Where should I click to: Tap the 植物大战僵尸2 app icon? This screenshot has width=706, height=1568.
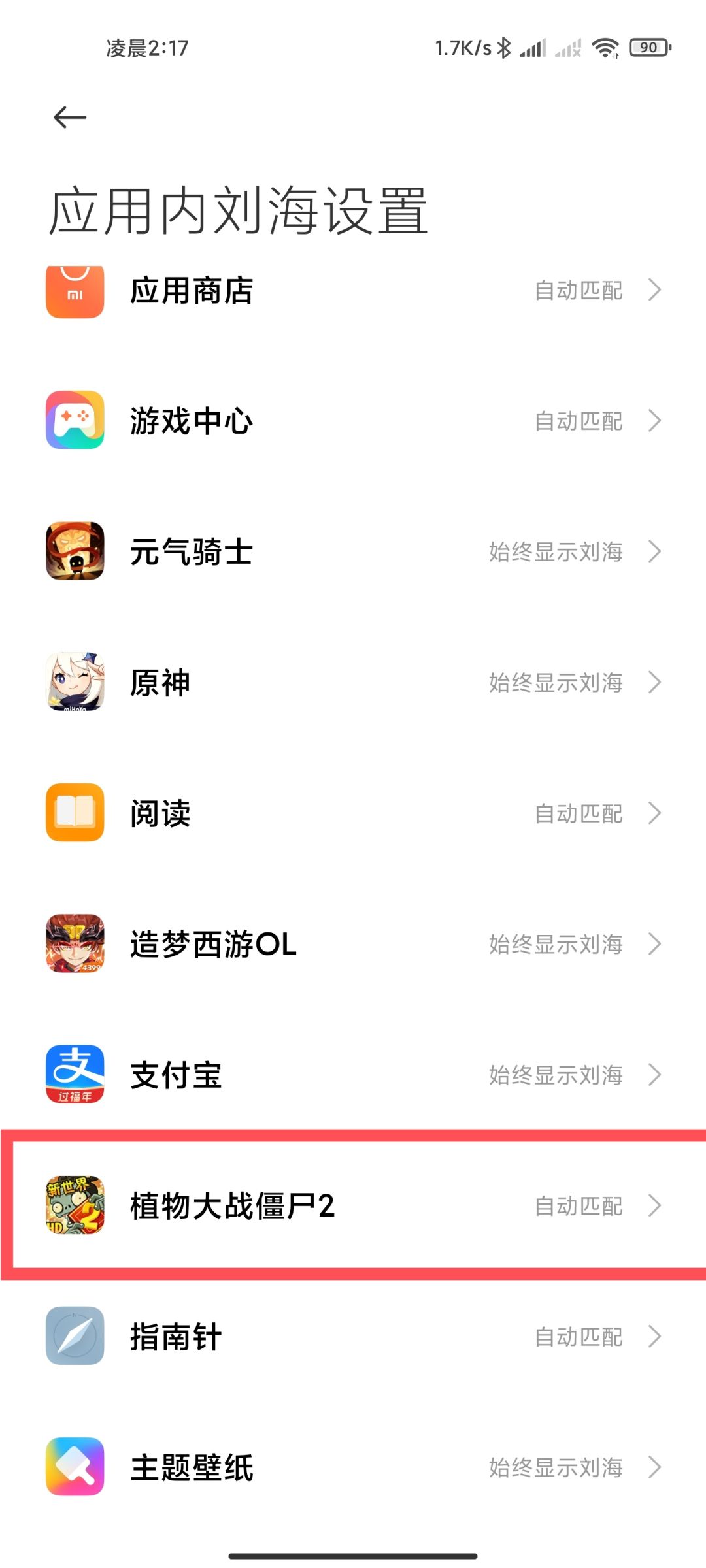74,1205
